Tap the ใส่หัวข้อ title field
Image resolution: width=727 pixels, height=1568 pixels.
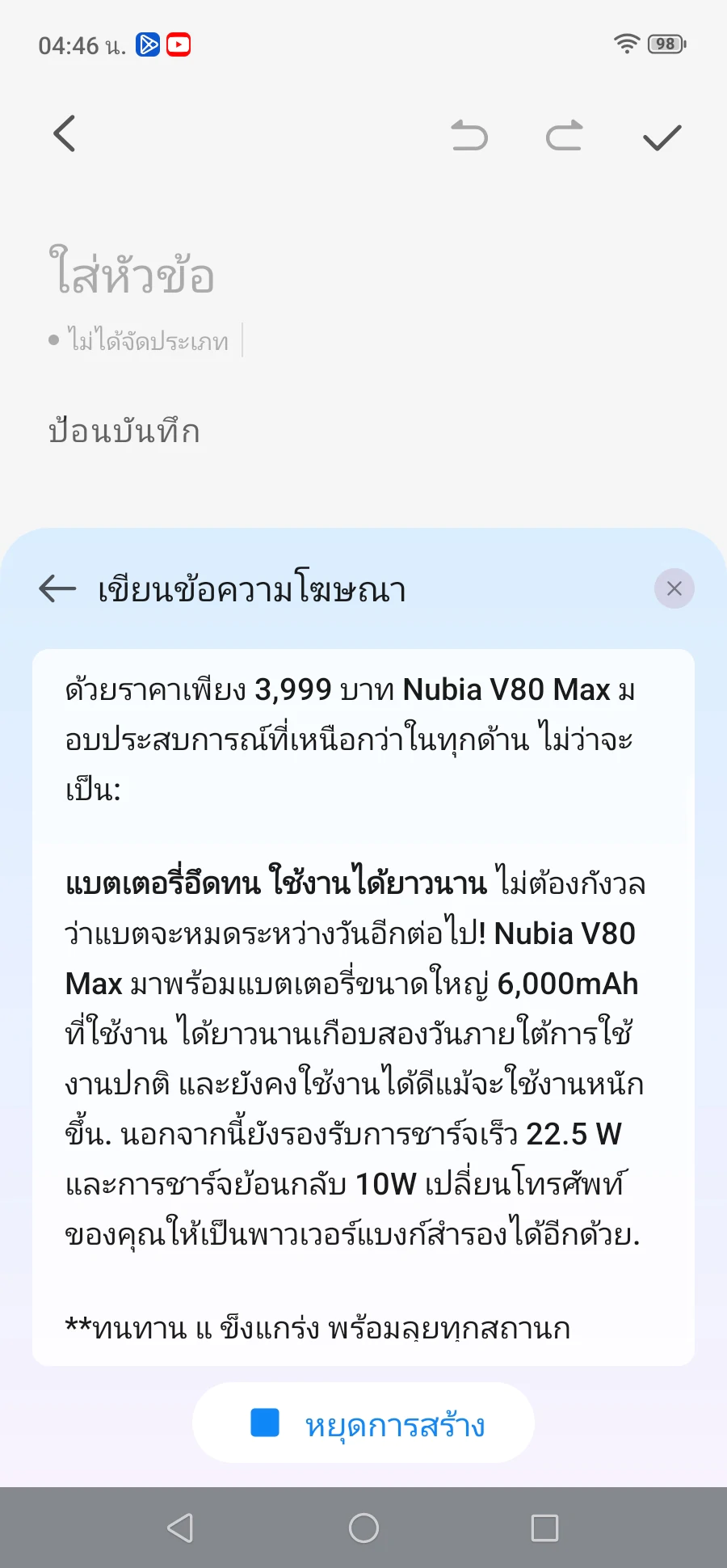click(x=132, y=273)
